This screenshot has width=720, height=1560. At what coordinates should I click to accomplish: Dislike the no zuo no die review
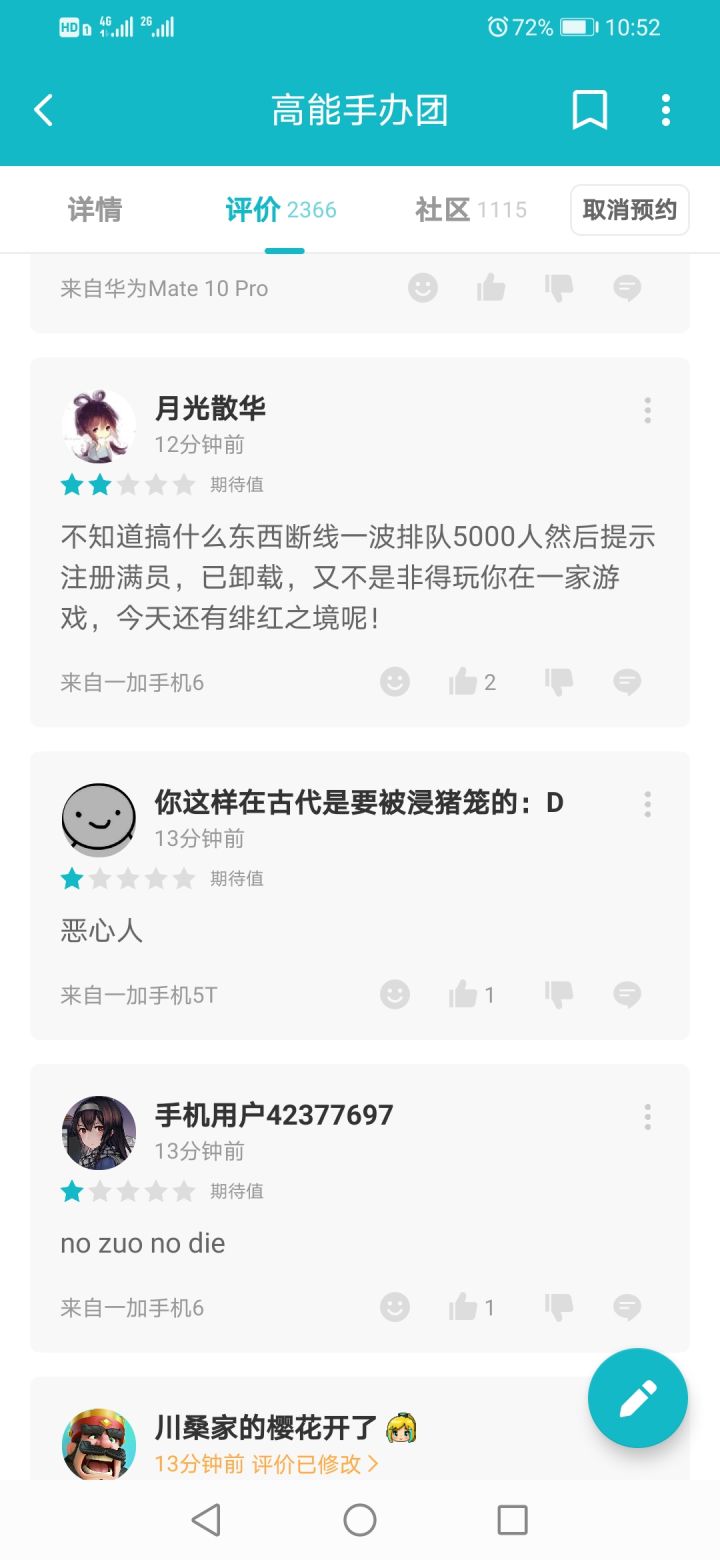(x=559, y=1307)
